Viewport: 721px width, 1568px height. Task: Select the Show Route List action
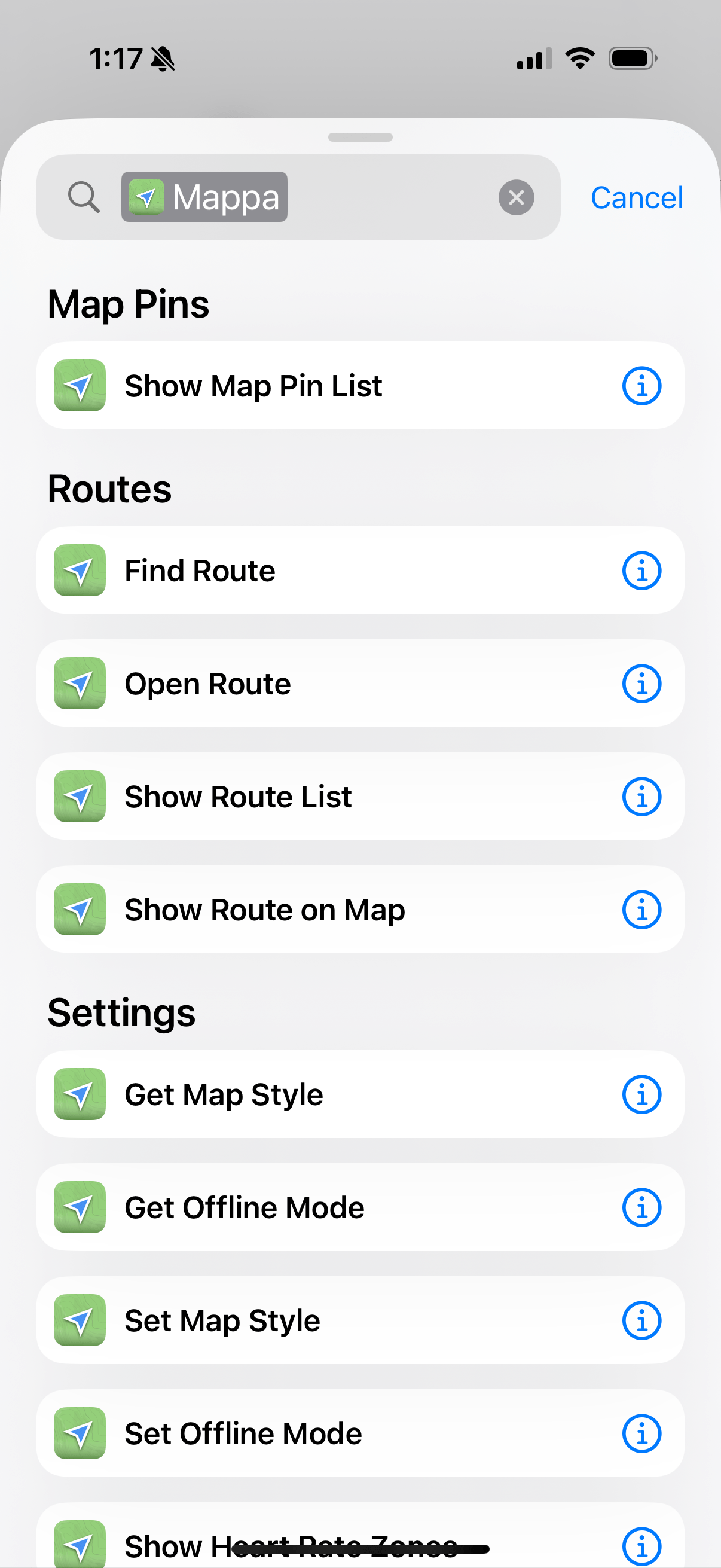click(238, 797)
